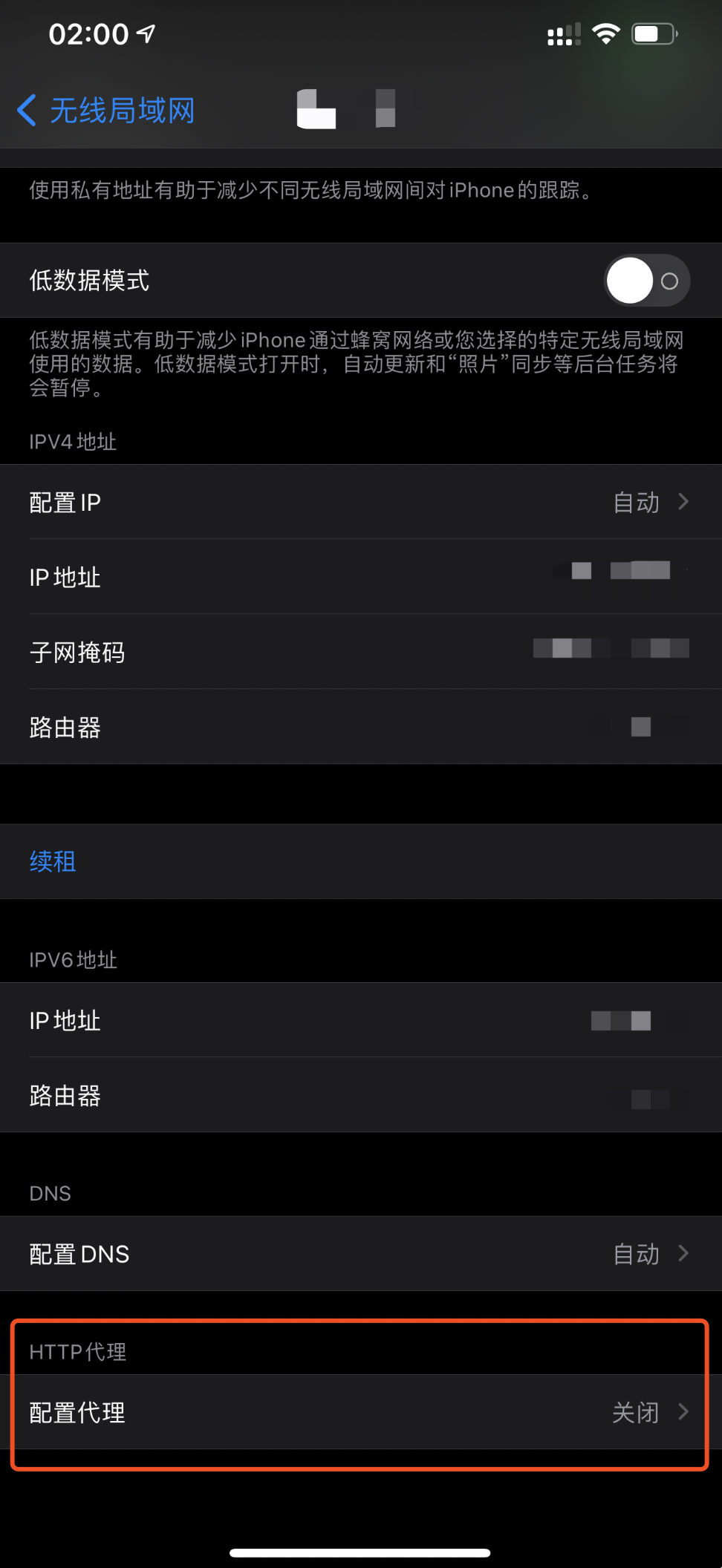Open the 配置代理 proxy settings
The height and width of the screenshot is (1568, 722).
(360, 1411)
